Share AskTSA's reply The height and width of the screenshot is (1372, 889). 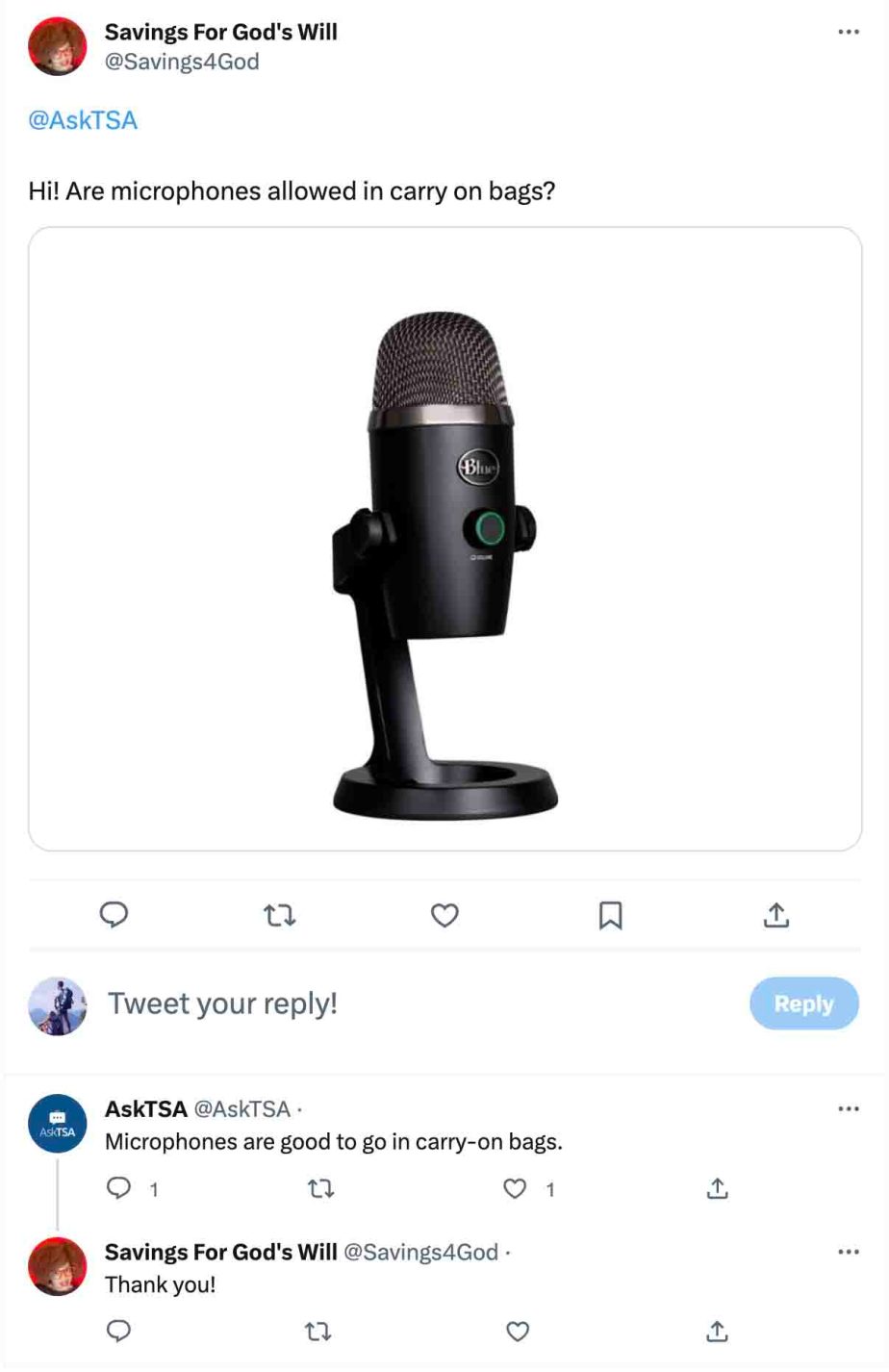click(x=717, y=1188)
